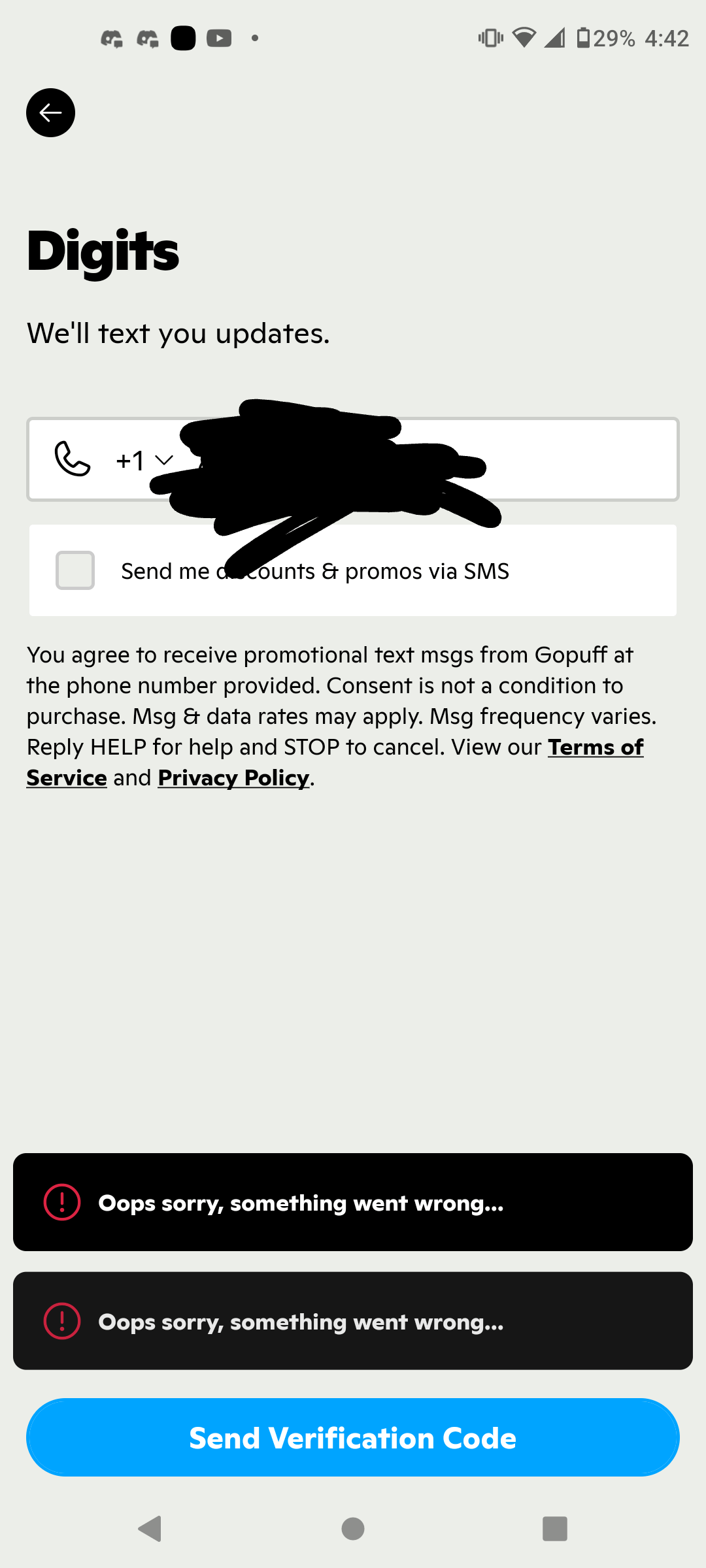
Task: Click the red alert icon on second error banner
Action: pyautogui.click(x=61, y=1321)
